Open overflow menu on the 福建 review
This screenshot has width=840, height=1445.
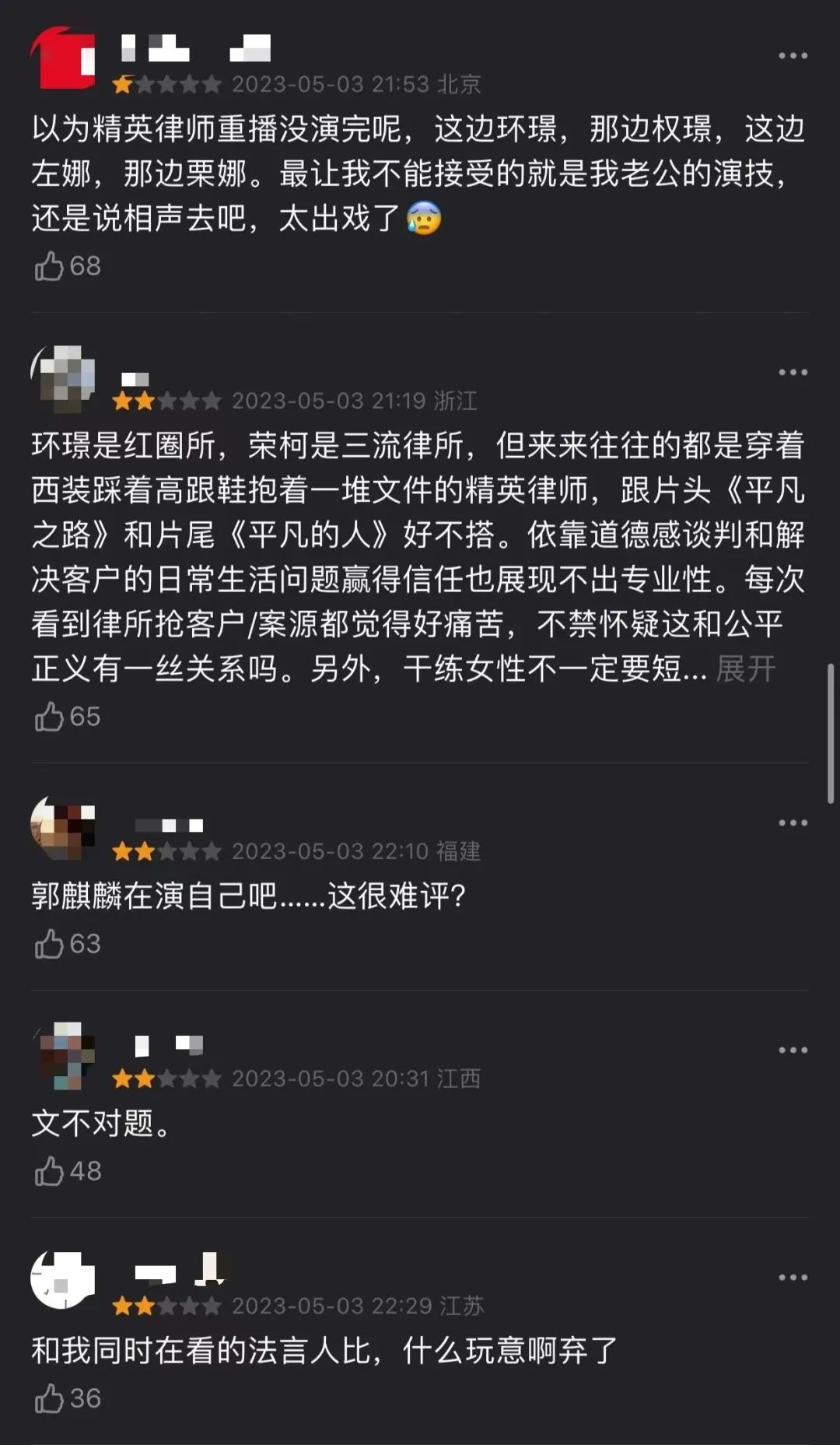click(x=793, y=823)
